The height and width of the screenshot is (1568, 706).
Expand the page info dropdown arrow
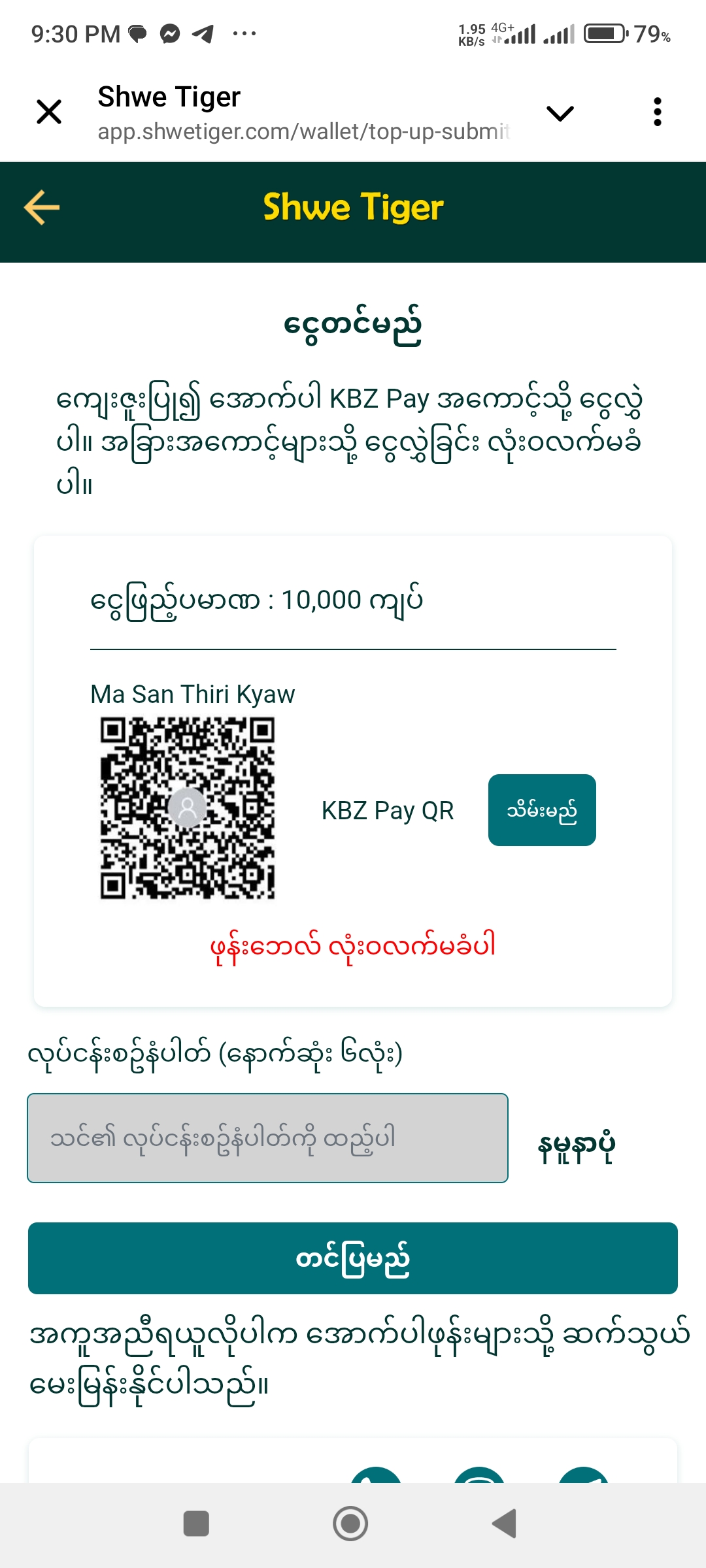coord(560,114)
